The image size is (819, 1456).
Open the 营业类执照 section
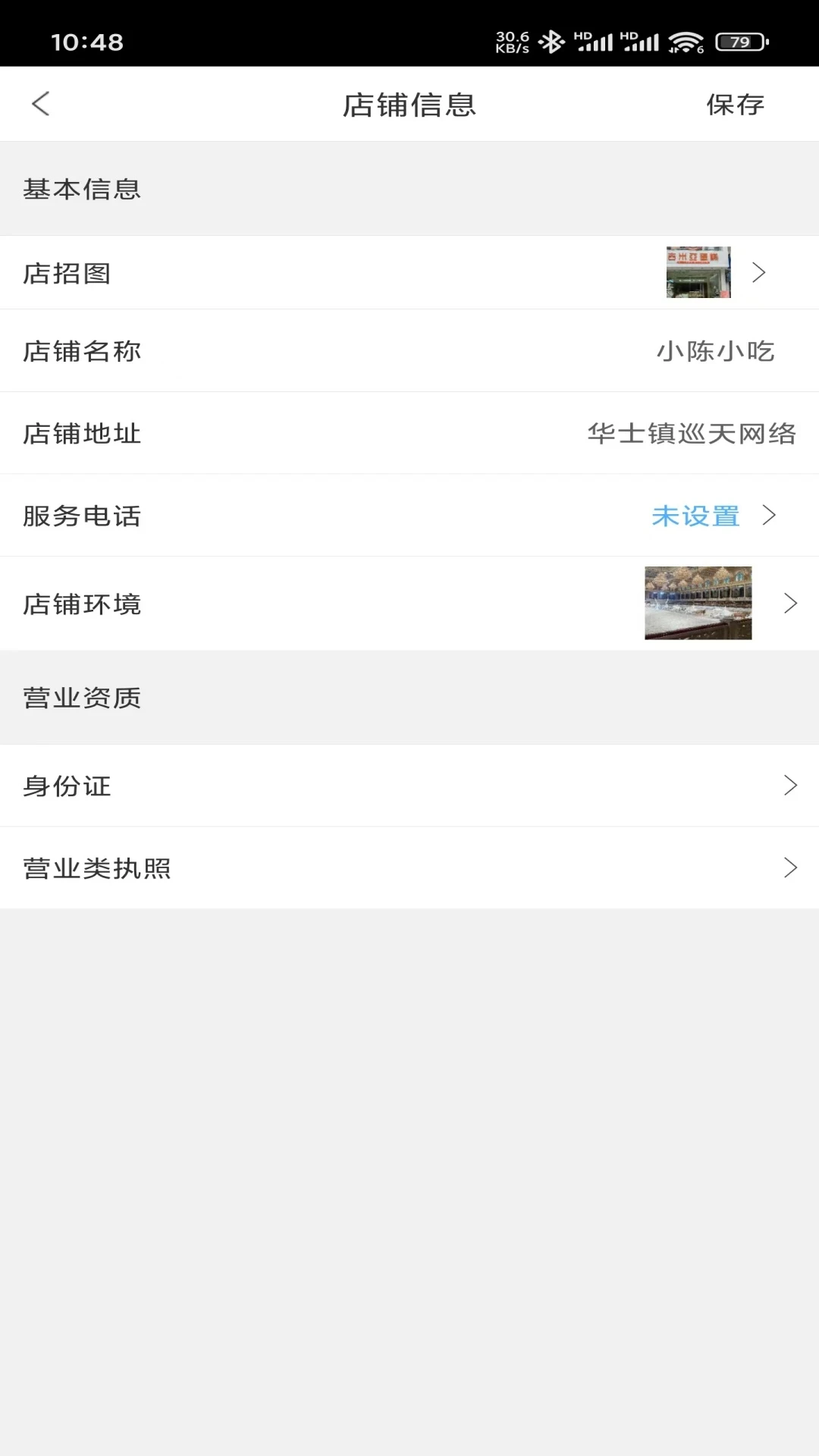[x=791, y=867]
